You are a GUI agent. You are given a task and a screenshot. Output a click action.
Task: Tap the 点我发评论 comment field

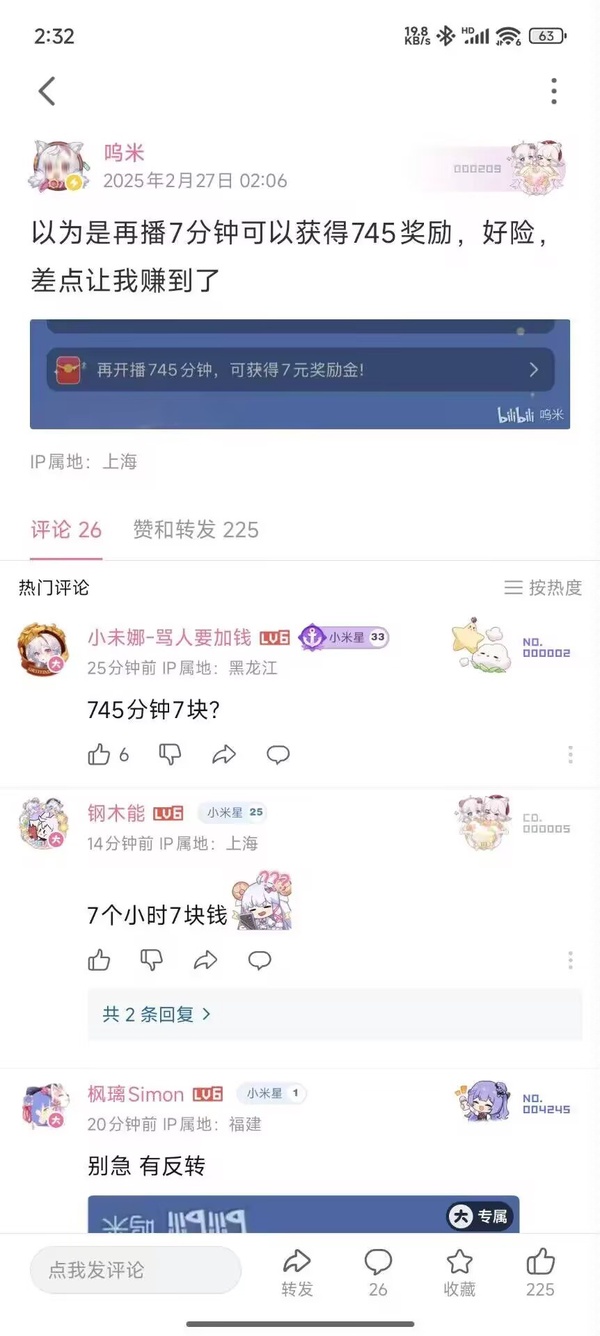(x=136, y=1270)
